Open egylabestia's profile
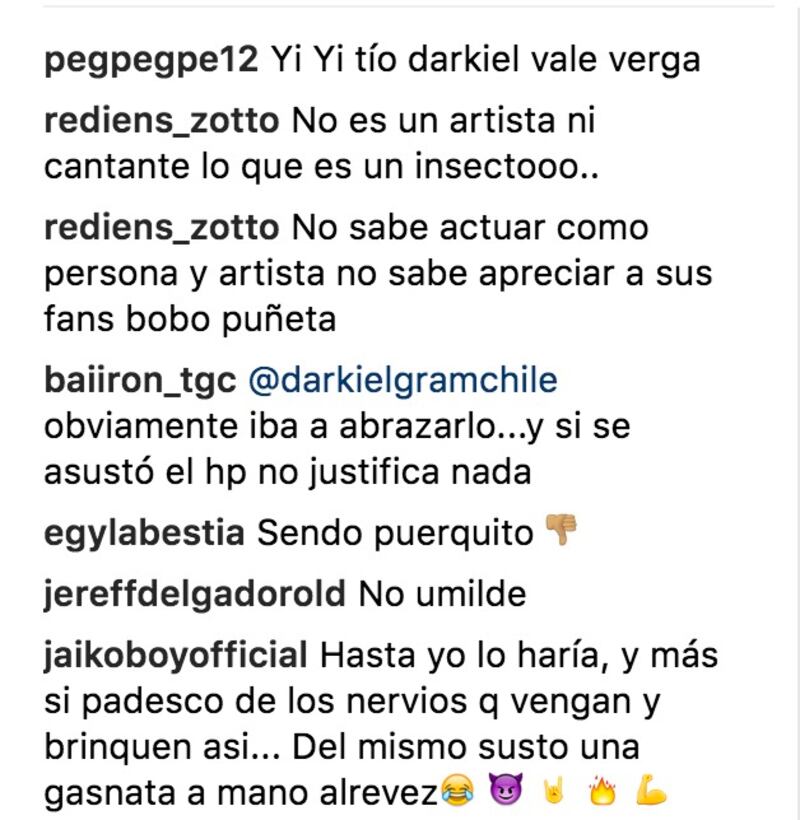Screen dimensions: 800x820 tap(144, 533)
